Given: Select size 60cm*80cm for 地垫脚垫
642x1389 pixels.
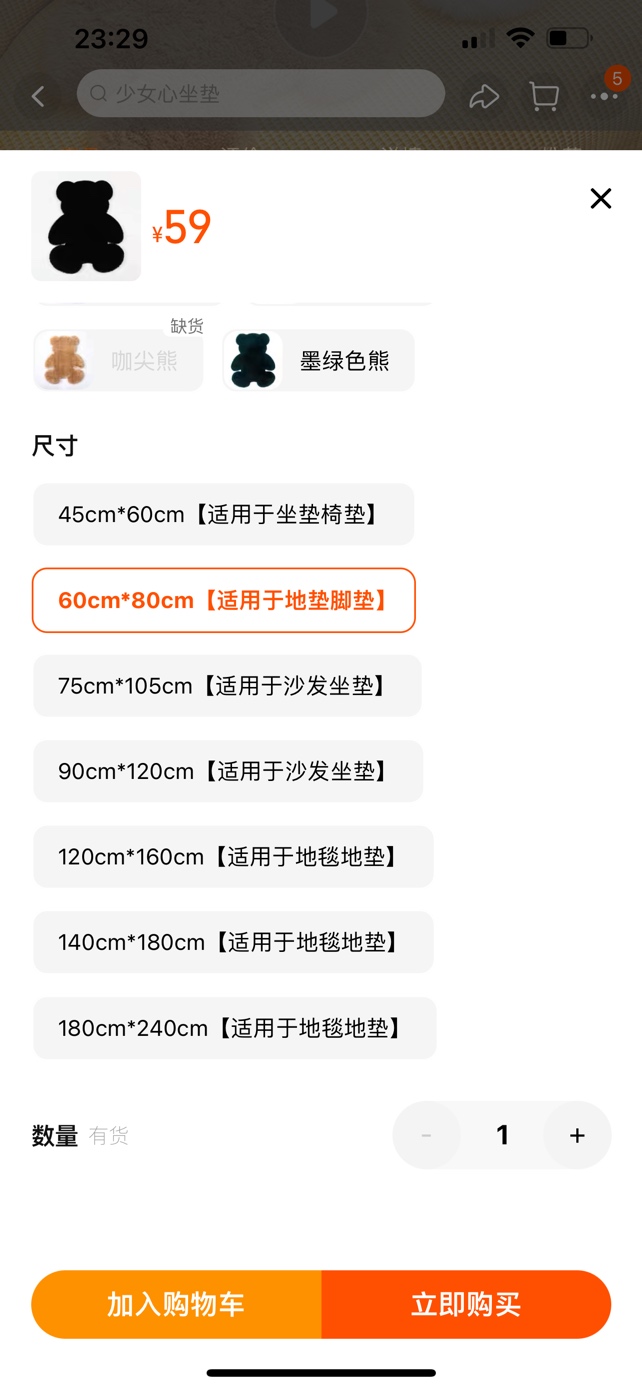Looking at the screenshot, I should pos(223,600).
